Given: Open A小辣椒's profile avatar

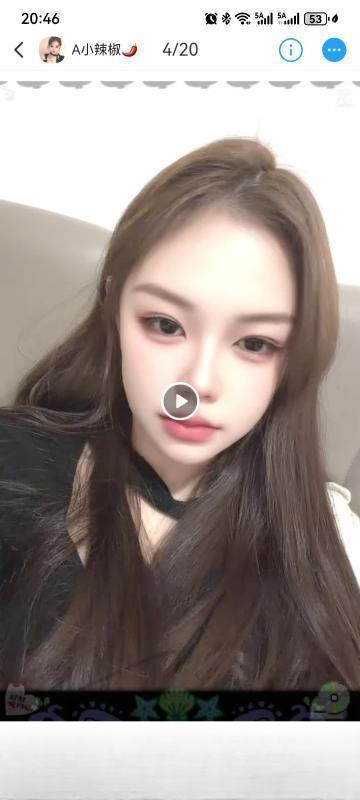Looking at the screenshot, I should click(x=52, y=49).
